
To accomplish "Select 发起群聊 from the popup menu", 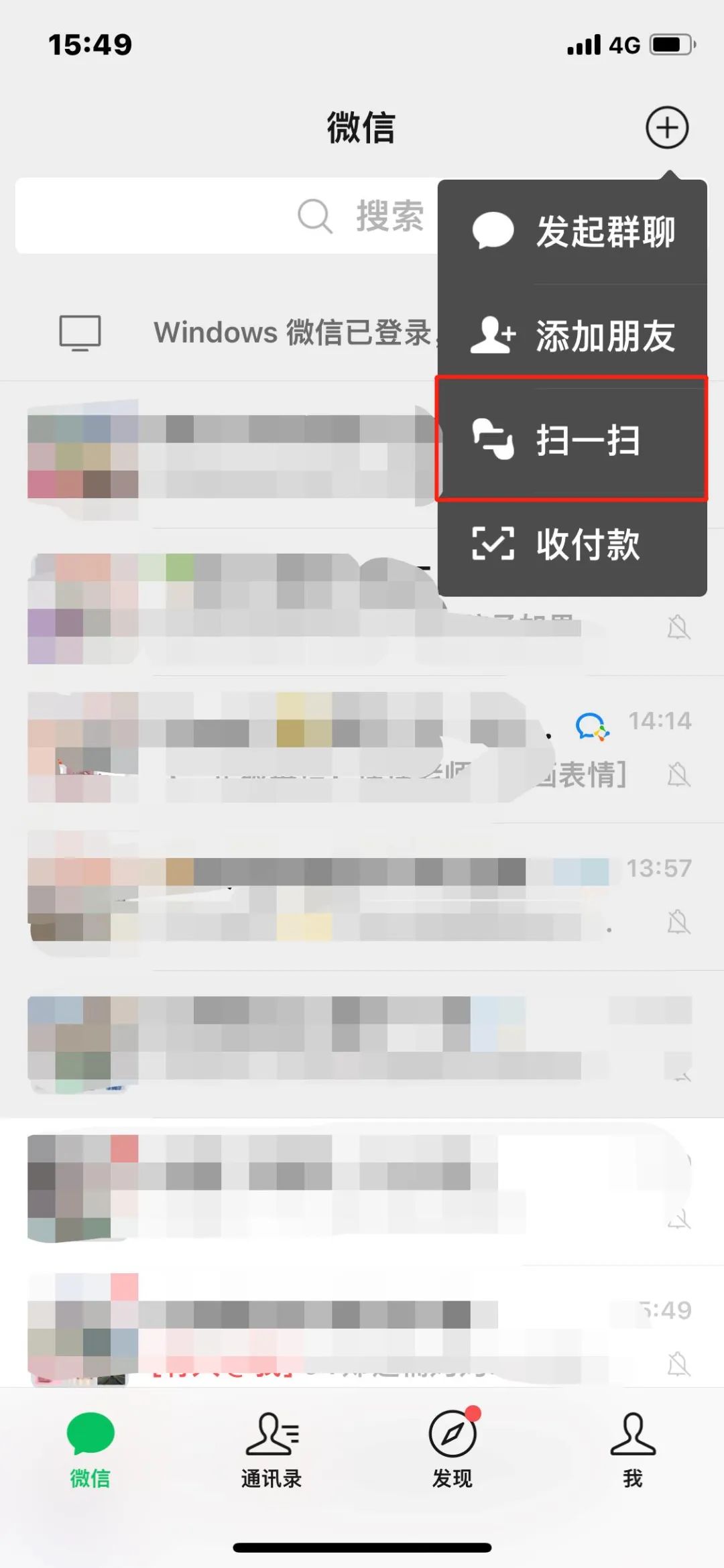I will (x=572, y=232).
